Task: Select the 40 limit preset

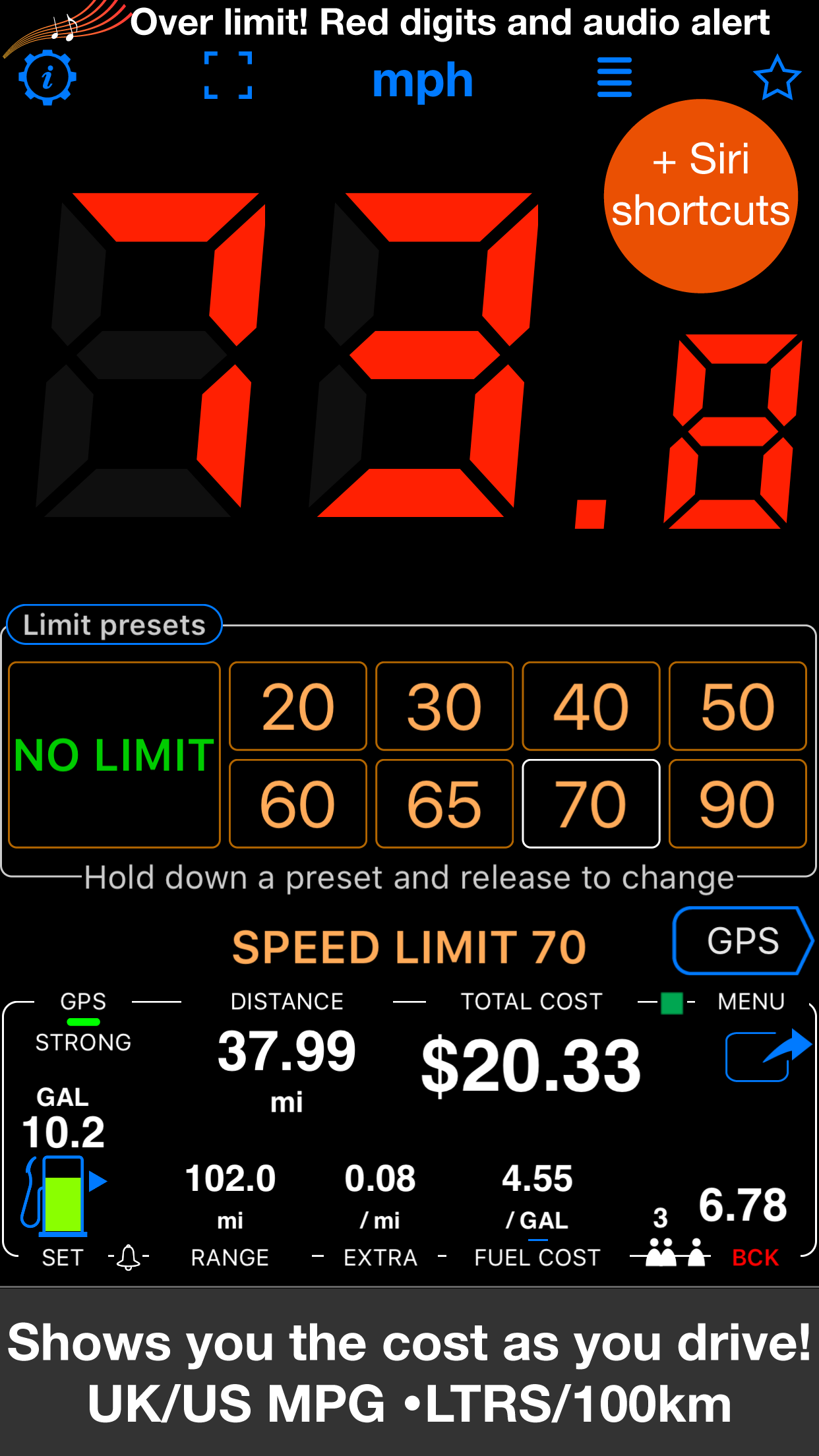Action: pos(591,706)
